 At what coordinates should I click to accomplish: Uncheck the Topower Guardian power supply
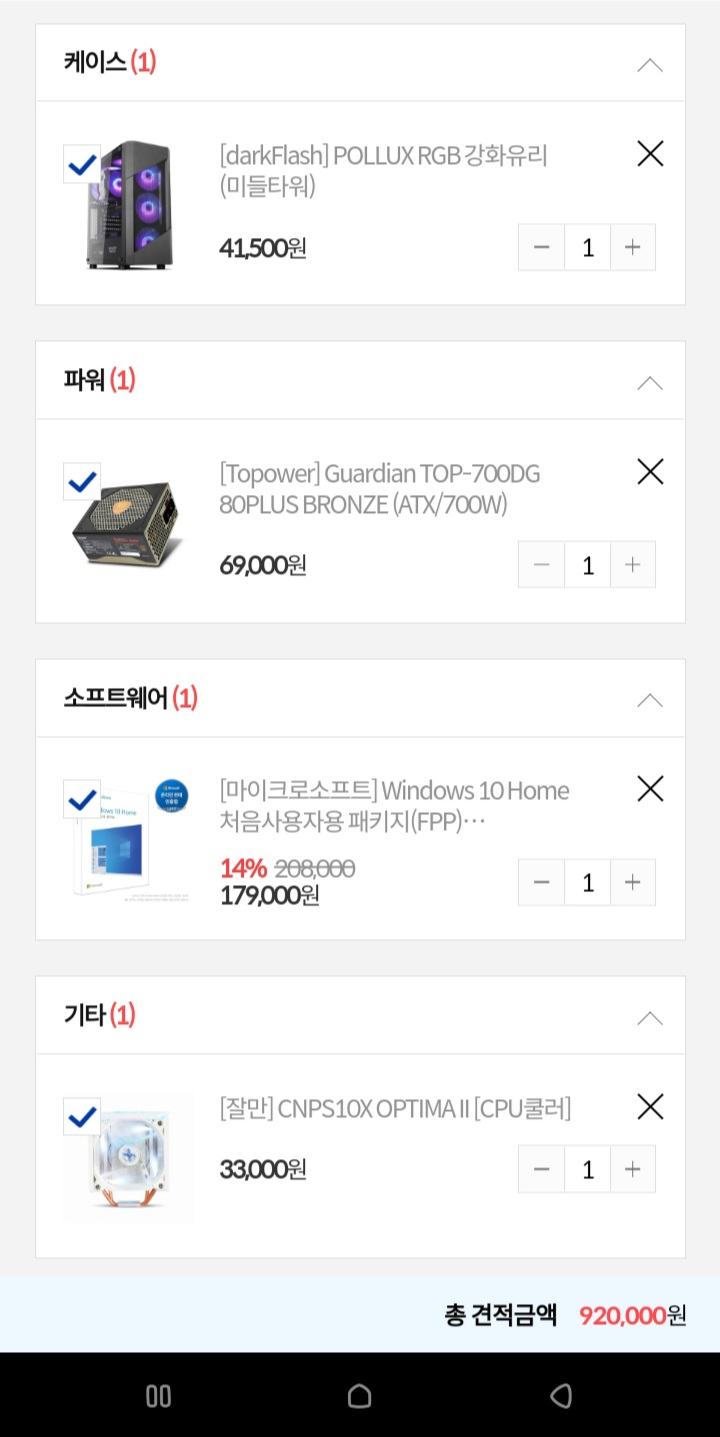click(x=82, y=481)
